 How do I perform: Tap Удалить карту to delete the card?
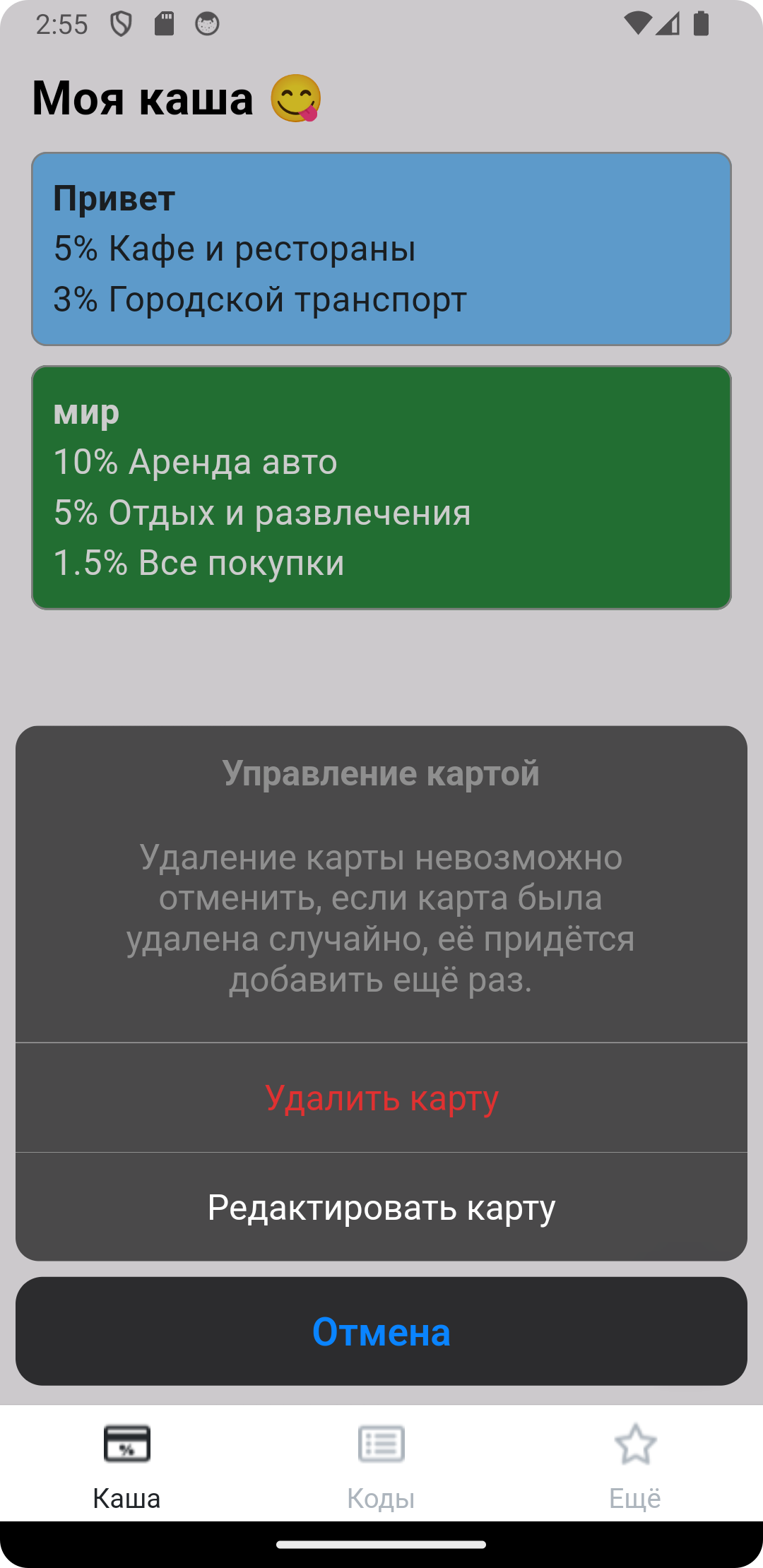tap(381, 1098)
